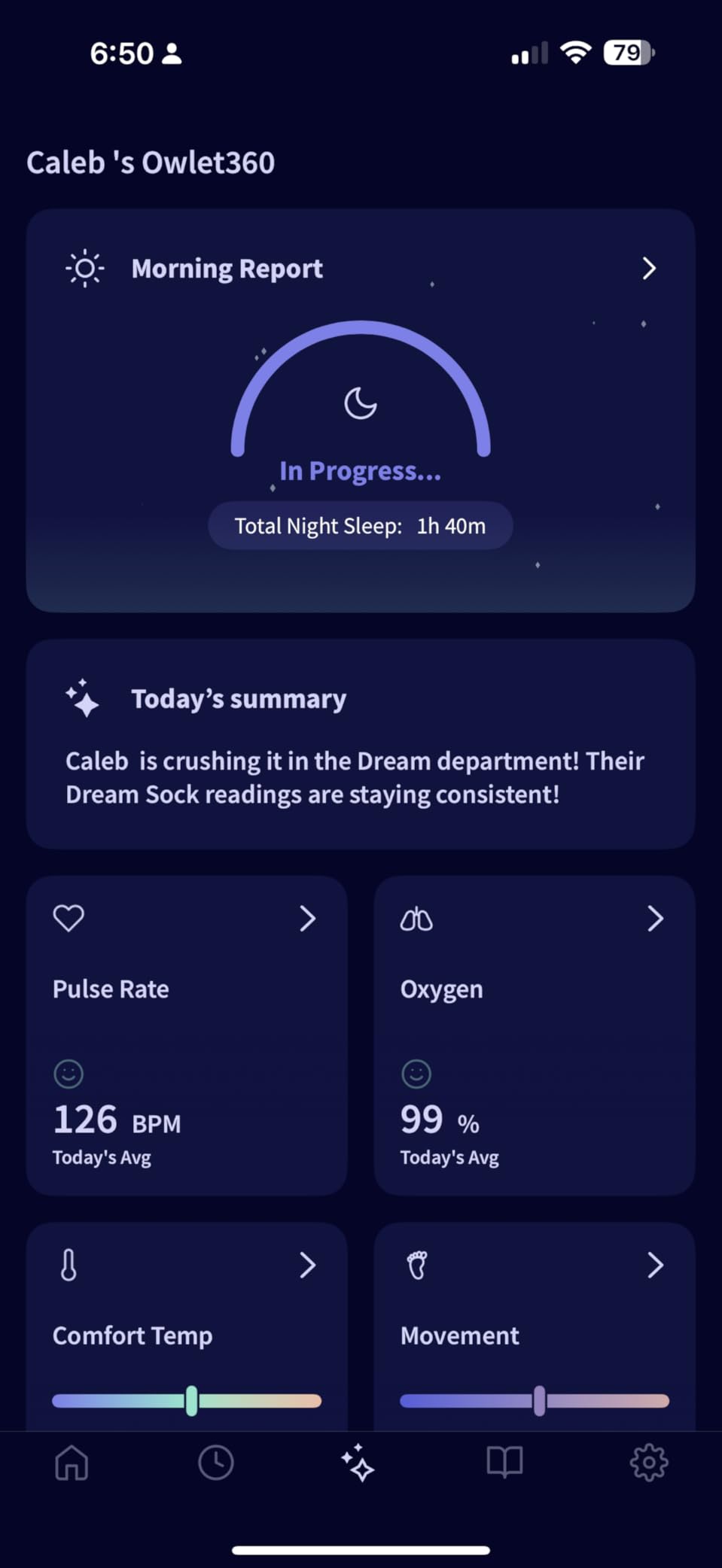
Task: Open the Library book icon
Action: click(x=504, y=1462)
